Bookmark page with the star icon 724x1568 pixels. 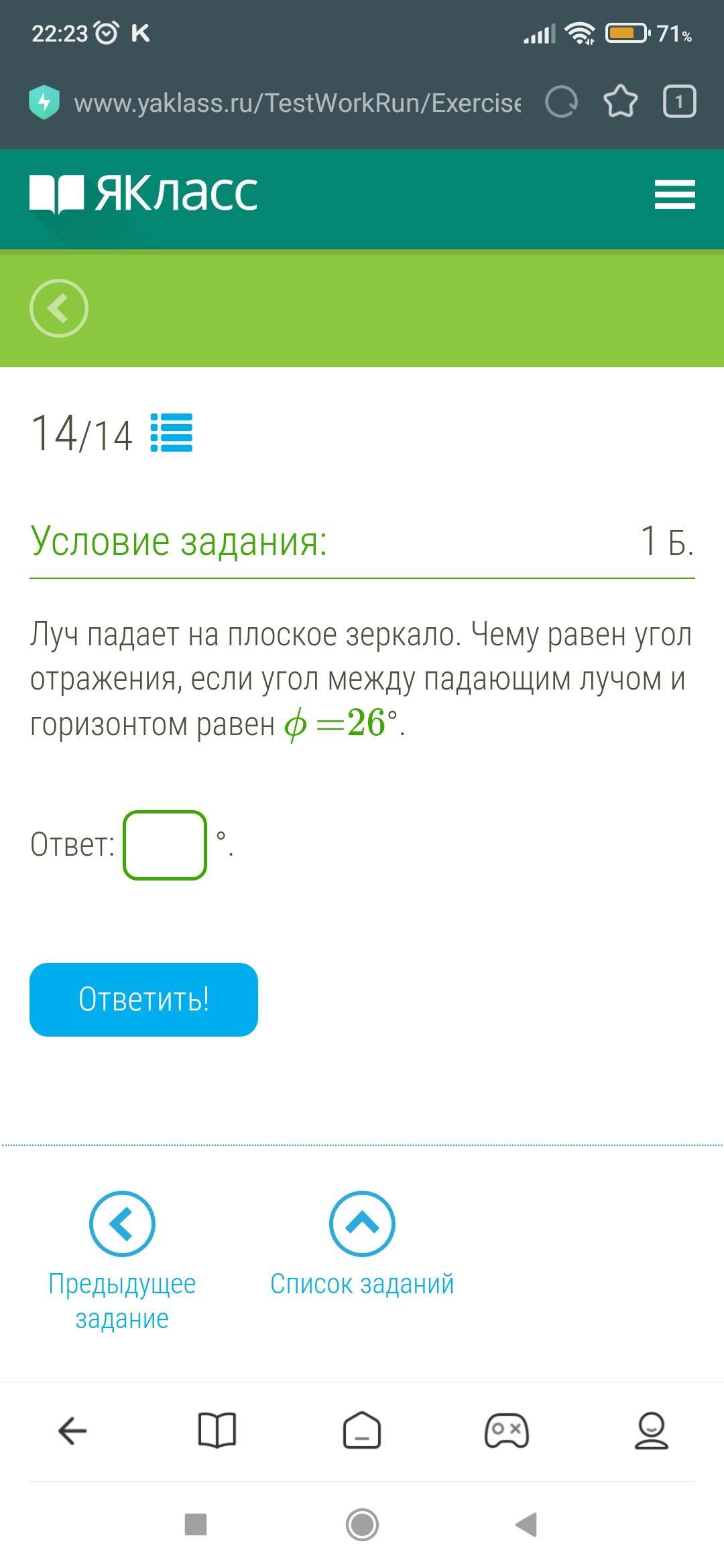pos(620,103)
